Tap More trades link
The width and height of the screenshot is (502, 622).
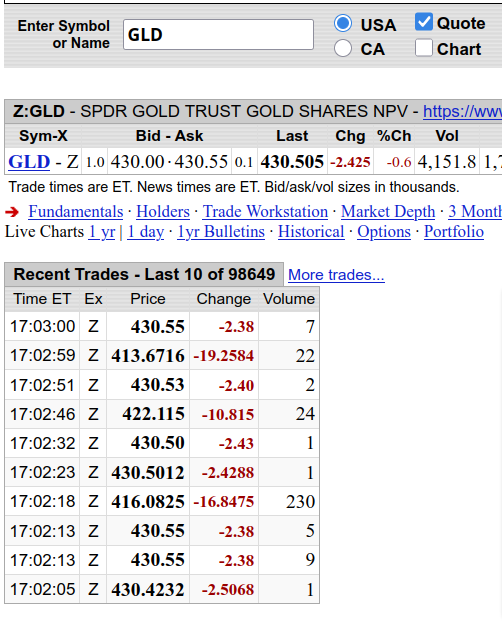(x=336, y=275)
